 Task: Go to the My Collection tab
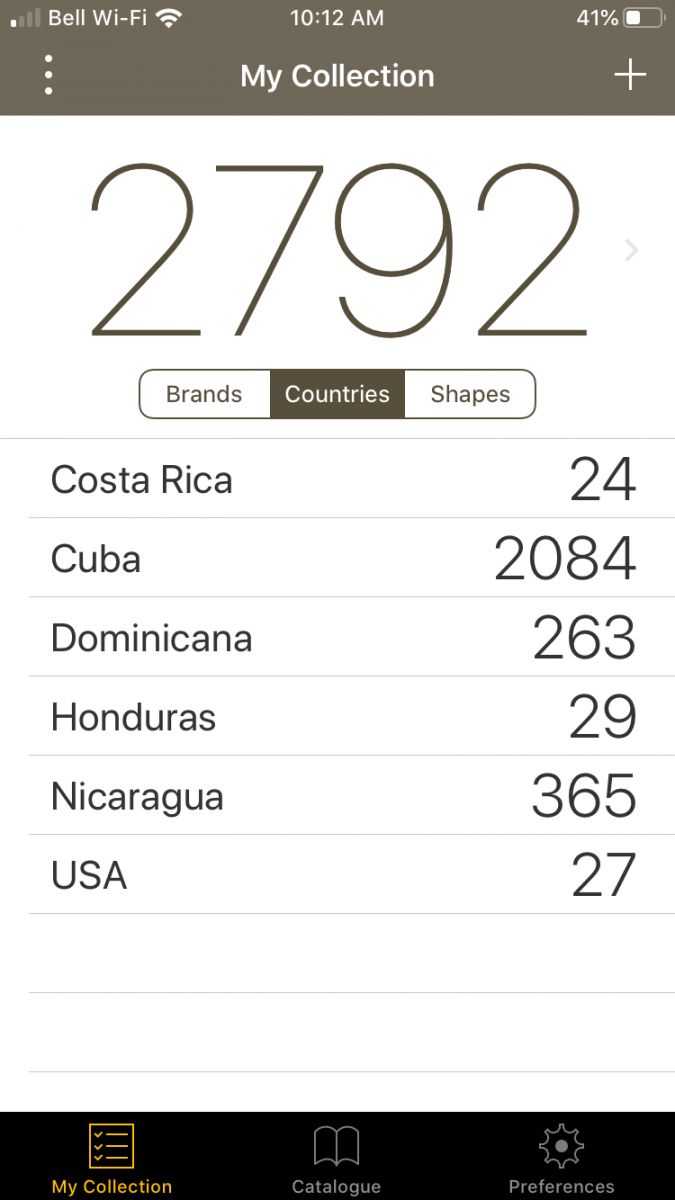click(112, 1158)
